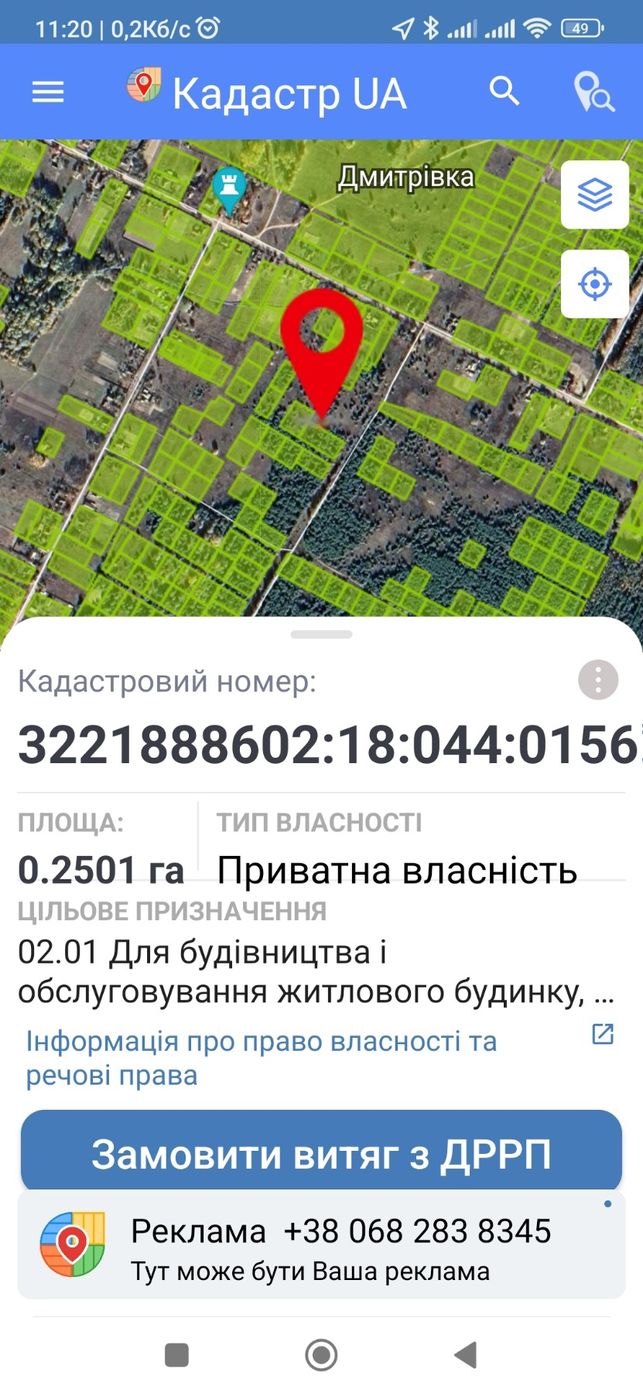Expand the bottom sheet handle
Viewport: 643px width, 1394px height.
(x=321, y=634)
